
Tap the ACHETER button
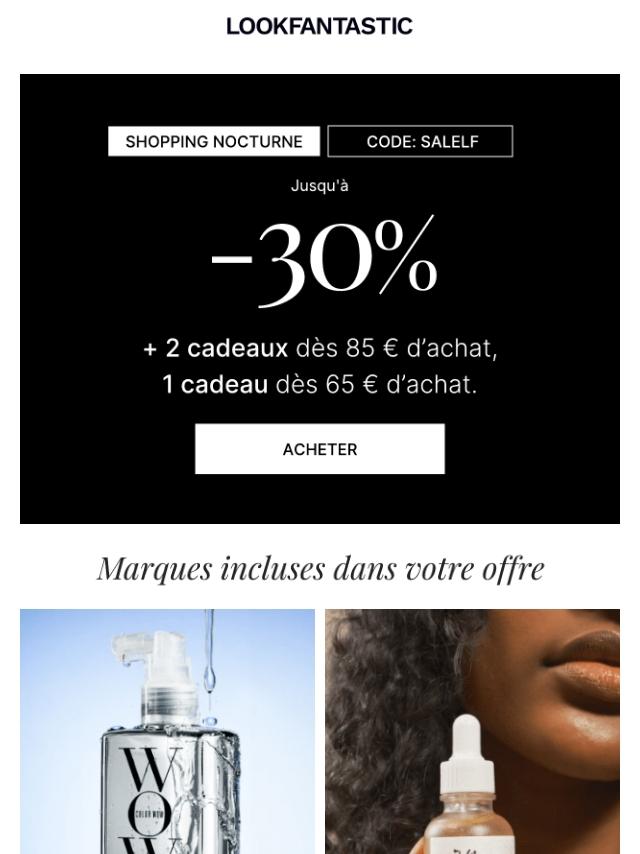pyautogui.click(x=320, y=449)
